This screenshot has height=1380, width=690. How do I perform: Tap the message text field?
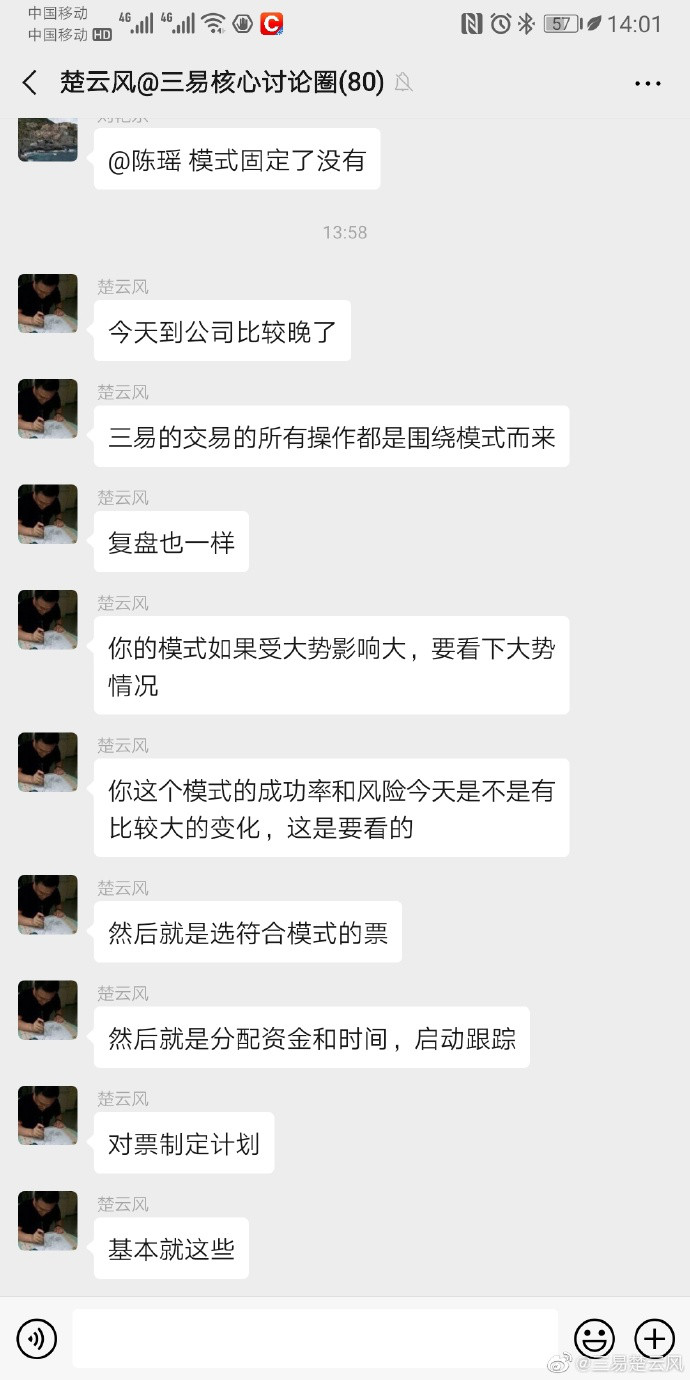point(314,1338)
